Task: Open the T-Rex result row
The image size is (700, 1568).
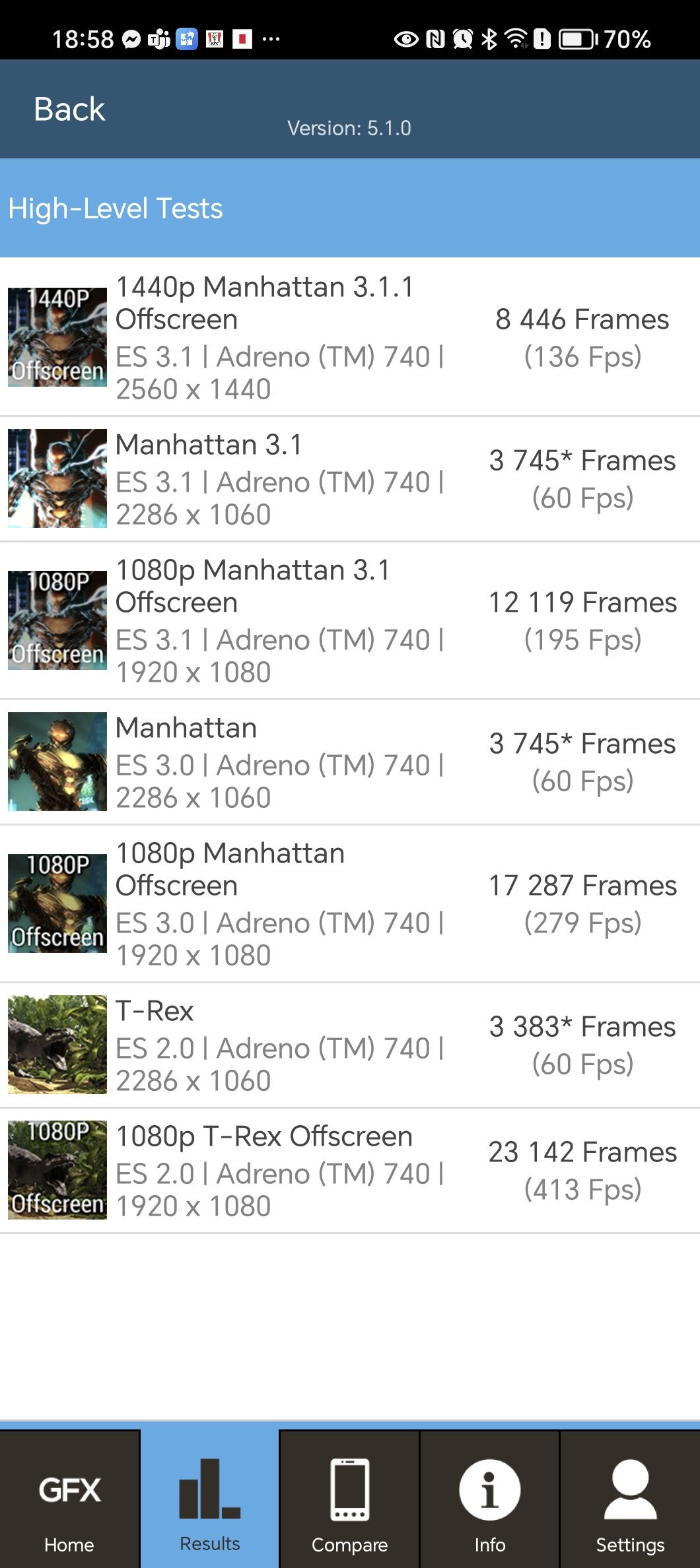Action: coord(350,1045)
